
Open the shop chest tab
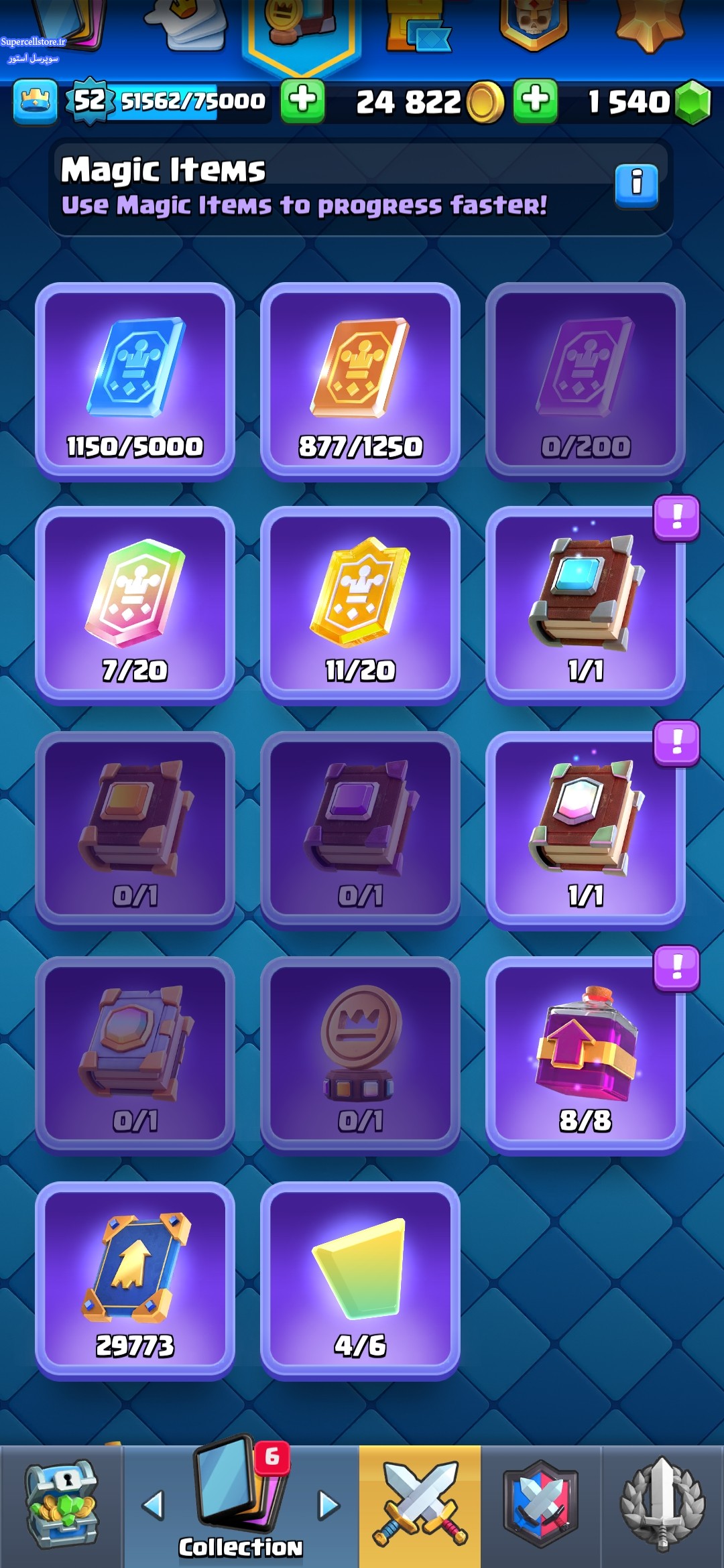[61, 1506]
